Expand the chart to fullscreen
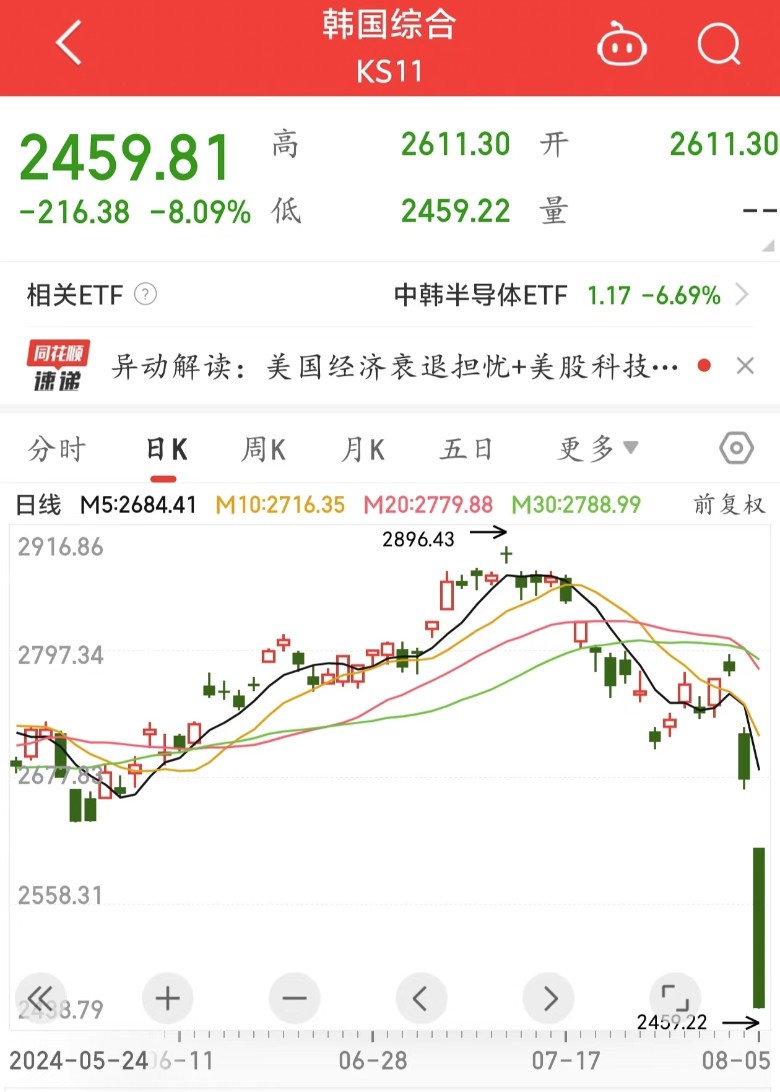780x1092 pixels. pos(675,997)
